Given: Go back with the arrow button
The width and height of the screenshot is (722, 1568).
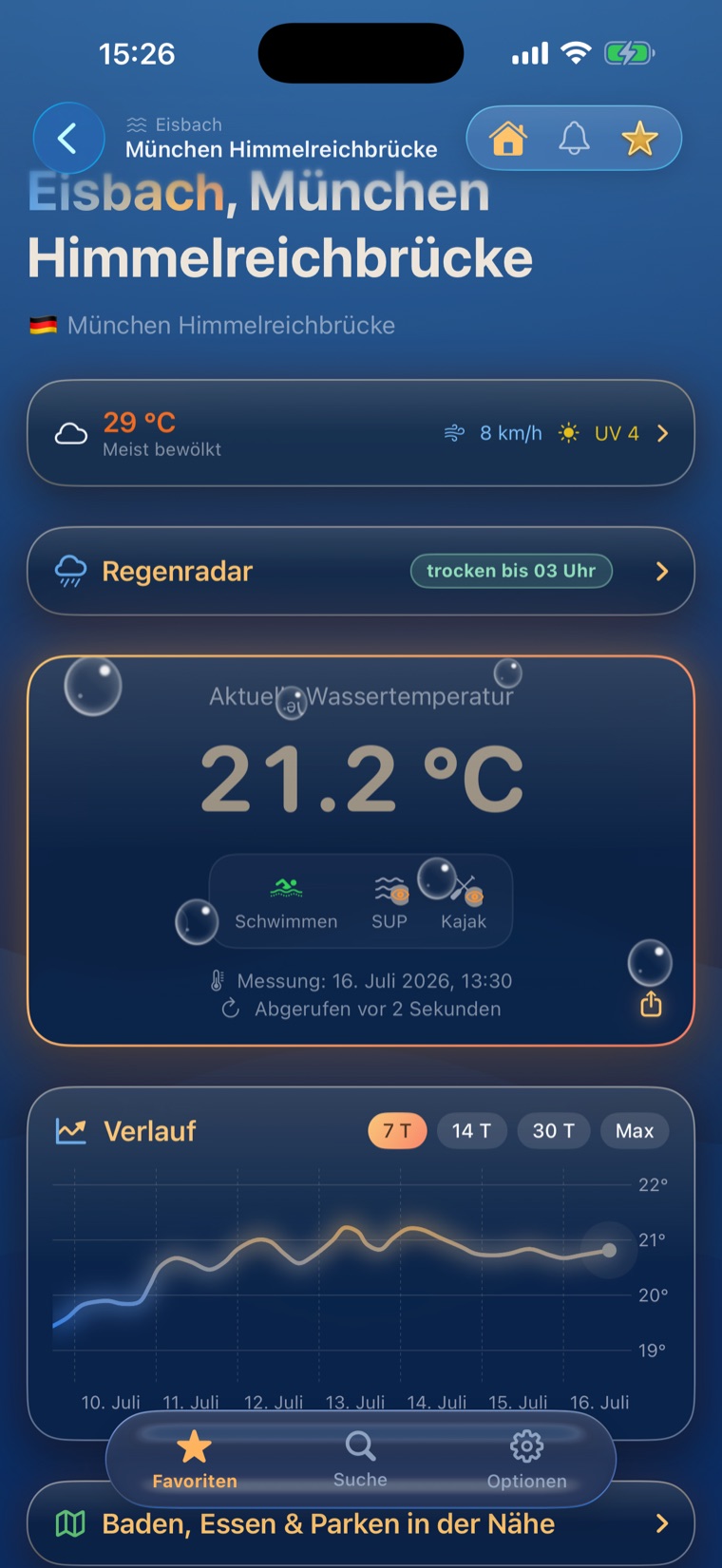Looking at the screenshot, I should click(68, 139).
